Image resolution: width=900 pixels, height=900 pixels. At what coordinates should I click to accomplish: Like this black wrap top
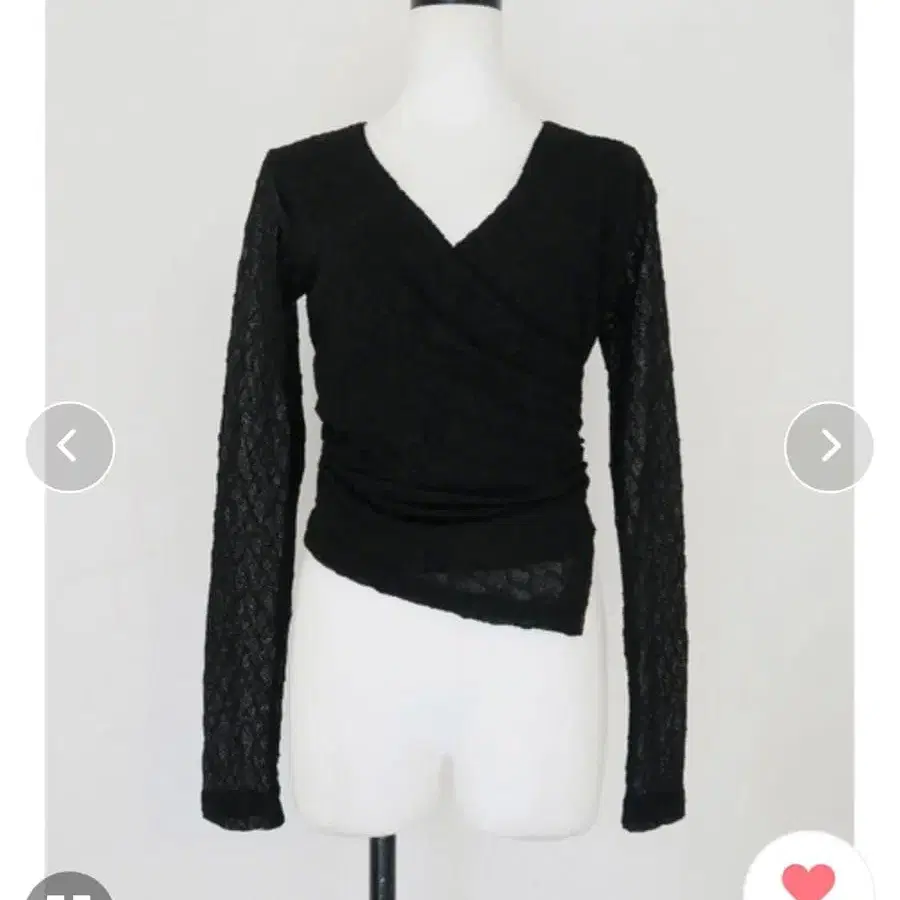point(808,878)
